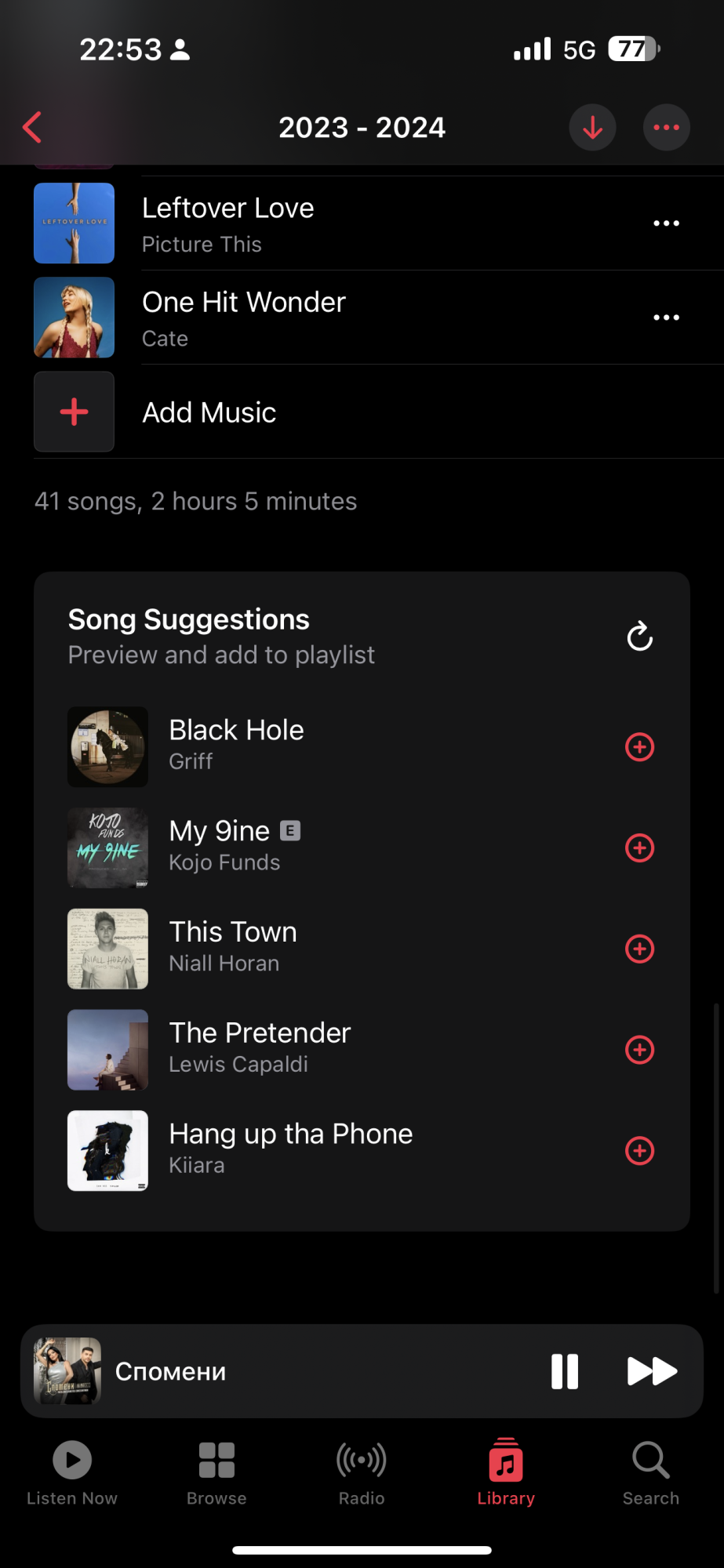
Task: Switch to the Listen Now tab
Action: 72,1472
